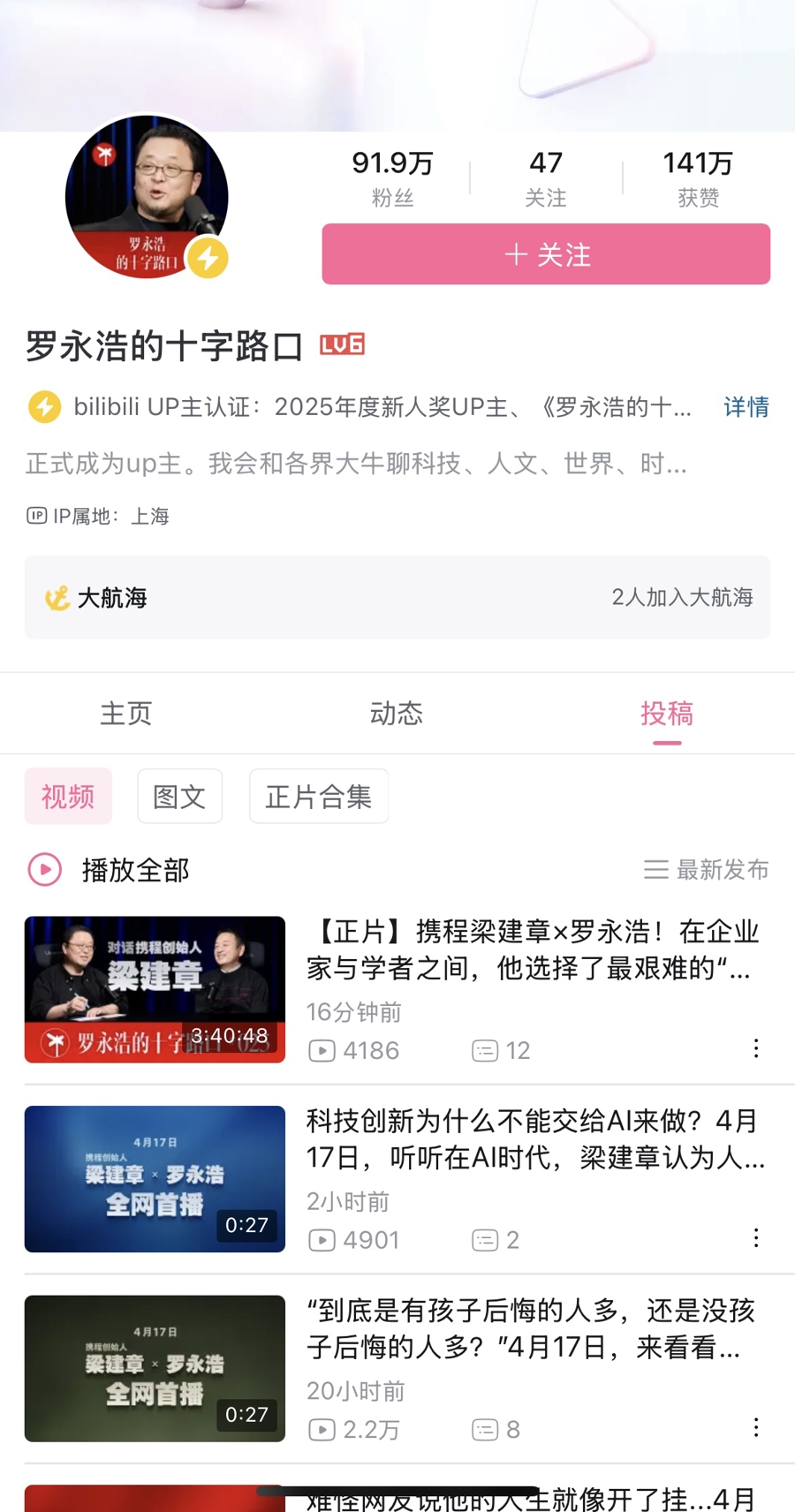
Task: Open the 大航海 membership row
Action: (x=397, y=598)
